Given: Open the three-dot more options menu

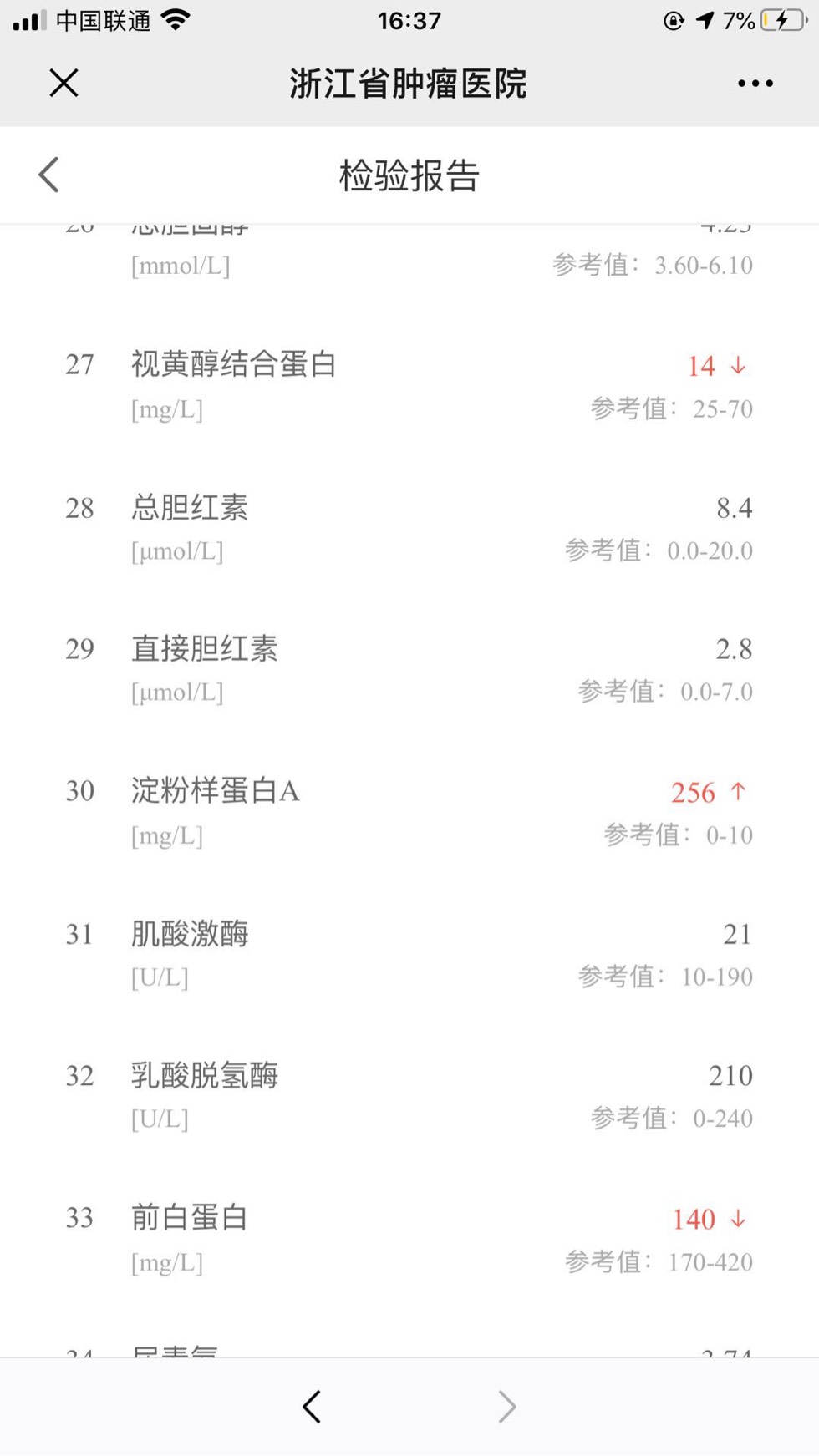Looking at the screenshot, I should [755, 83].
